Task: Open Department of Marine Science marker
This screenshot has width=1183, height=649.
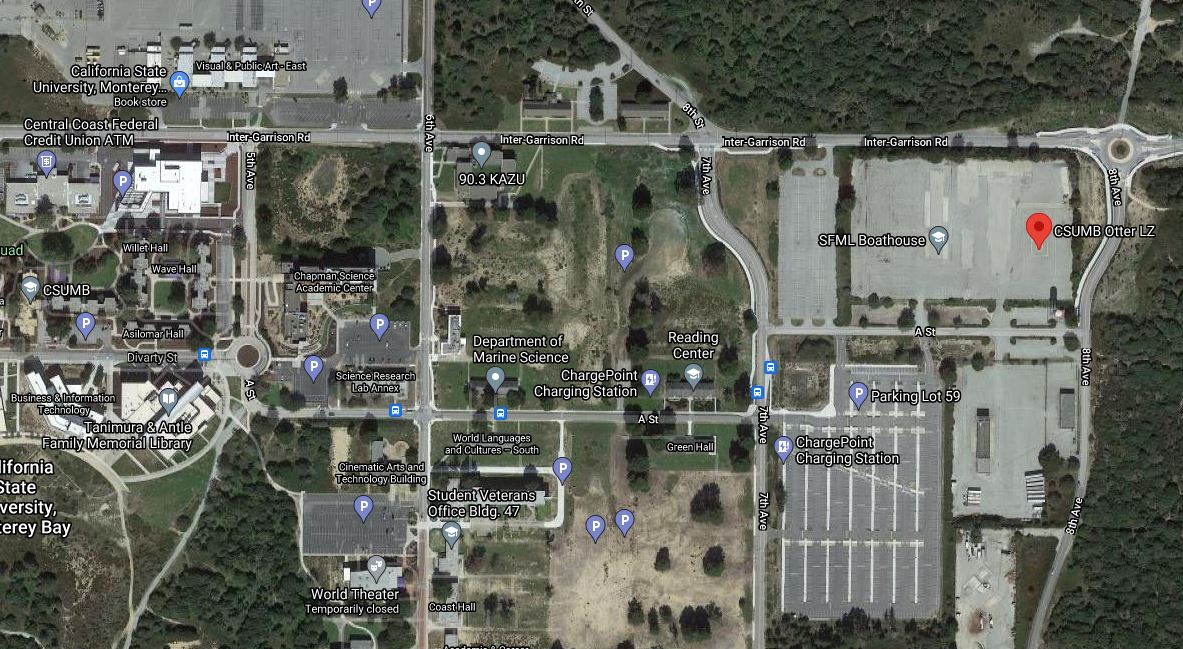Action: [x=495, y=379]
